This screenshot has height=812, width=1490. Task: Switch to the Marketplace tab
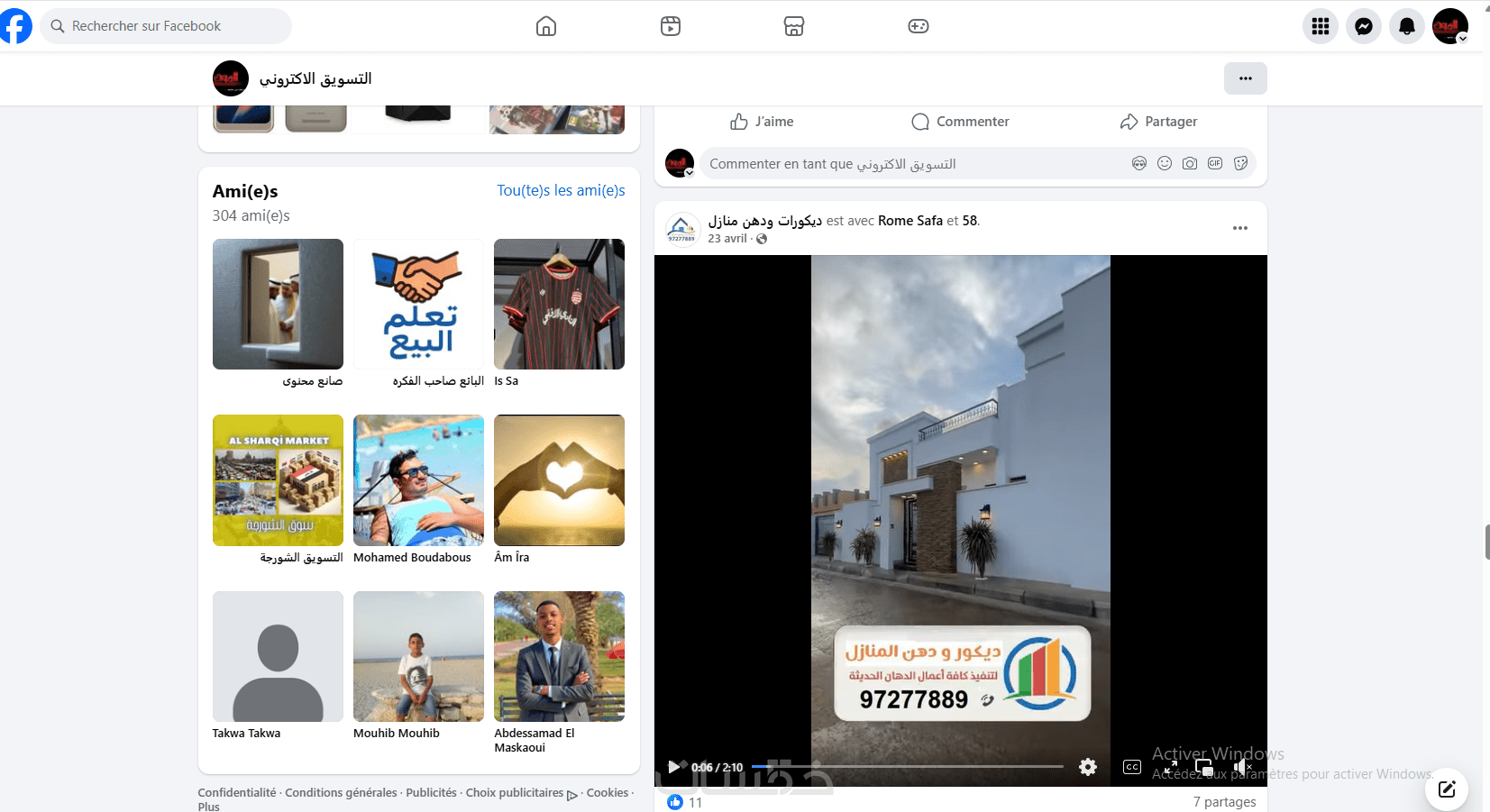(x=794, y=26)
